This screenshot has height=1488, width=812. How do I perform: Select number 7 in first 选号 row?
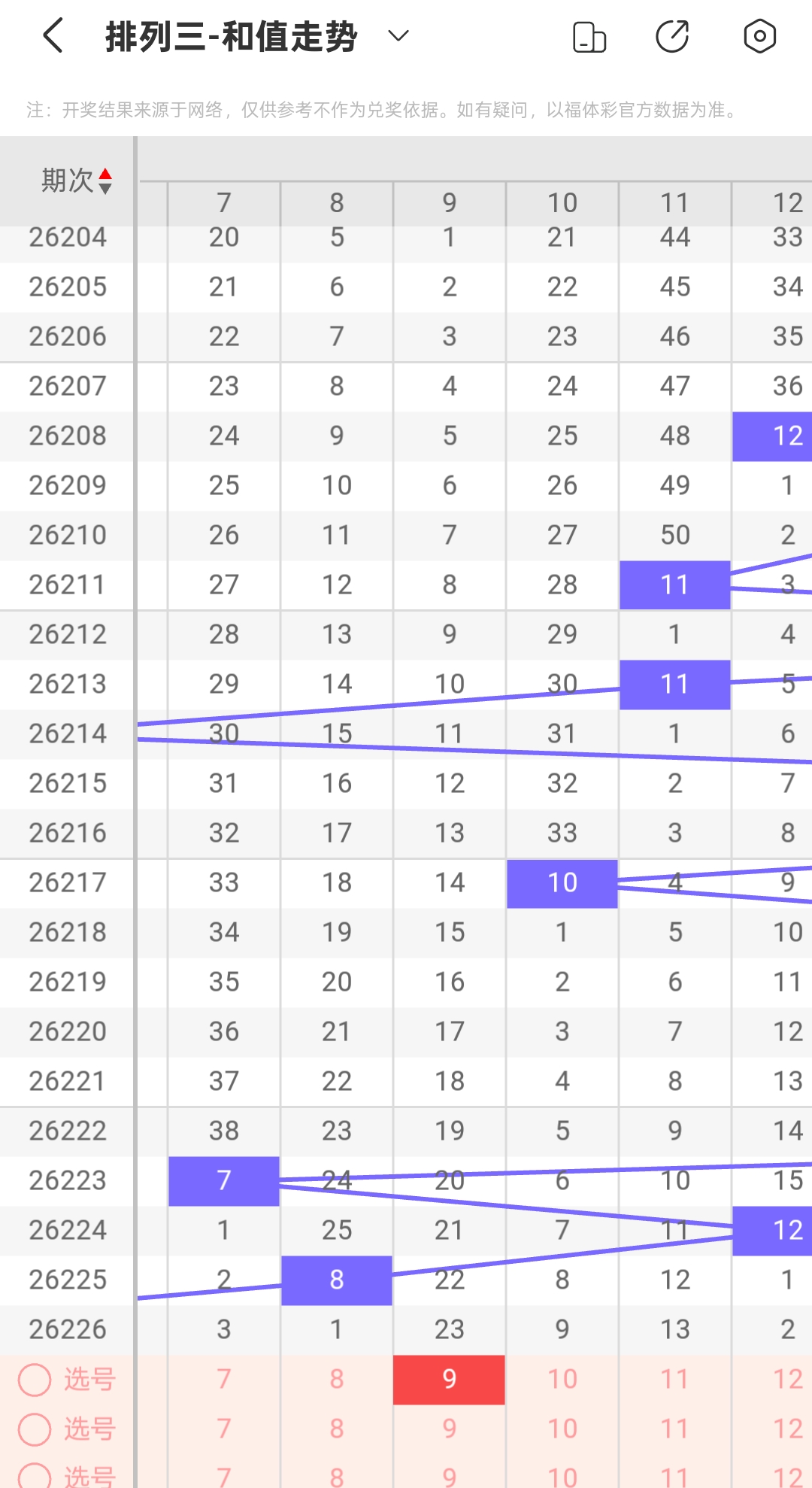224,1379
